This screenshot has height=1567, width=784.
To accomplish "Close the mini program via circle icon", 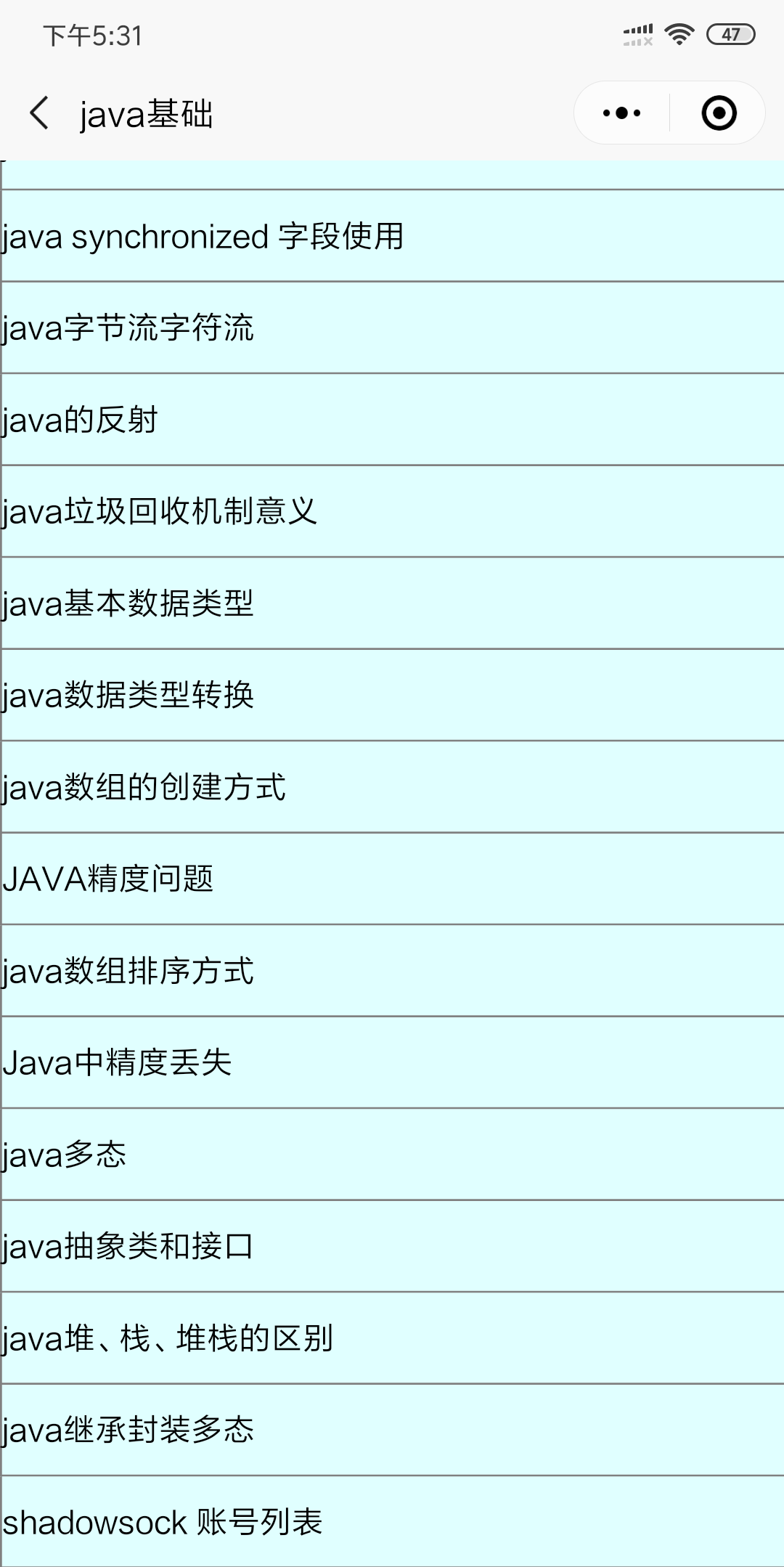I will [719, 113].
